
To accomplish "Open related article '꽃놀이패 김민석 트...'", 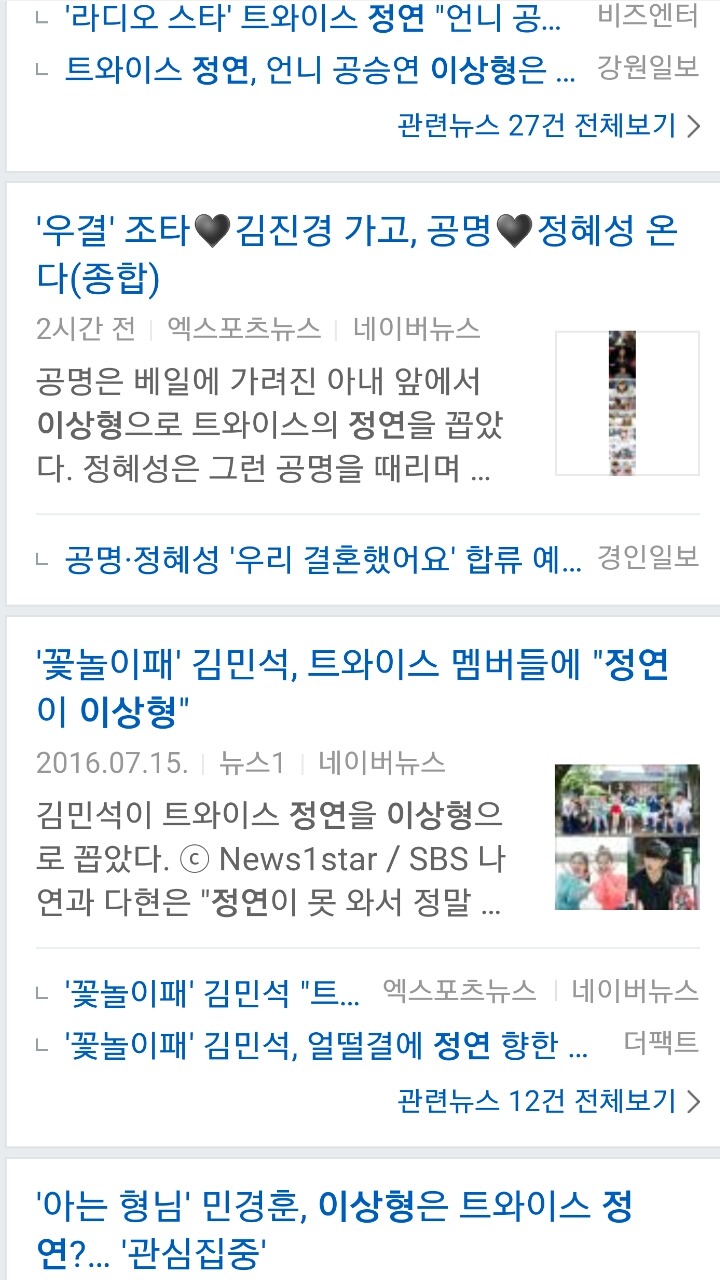I will pos(210,990).
